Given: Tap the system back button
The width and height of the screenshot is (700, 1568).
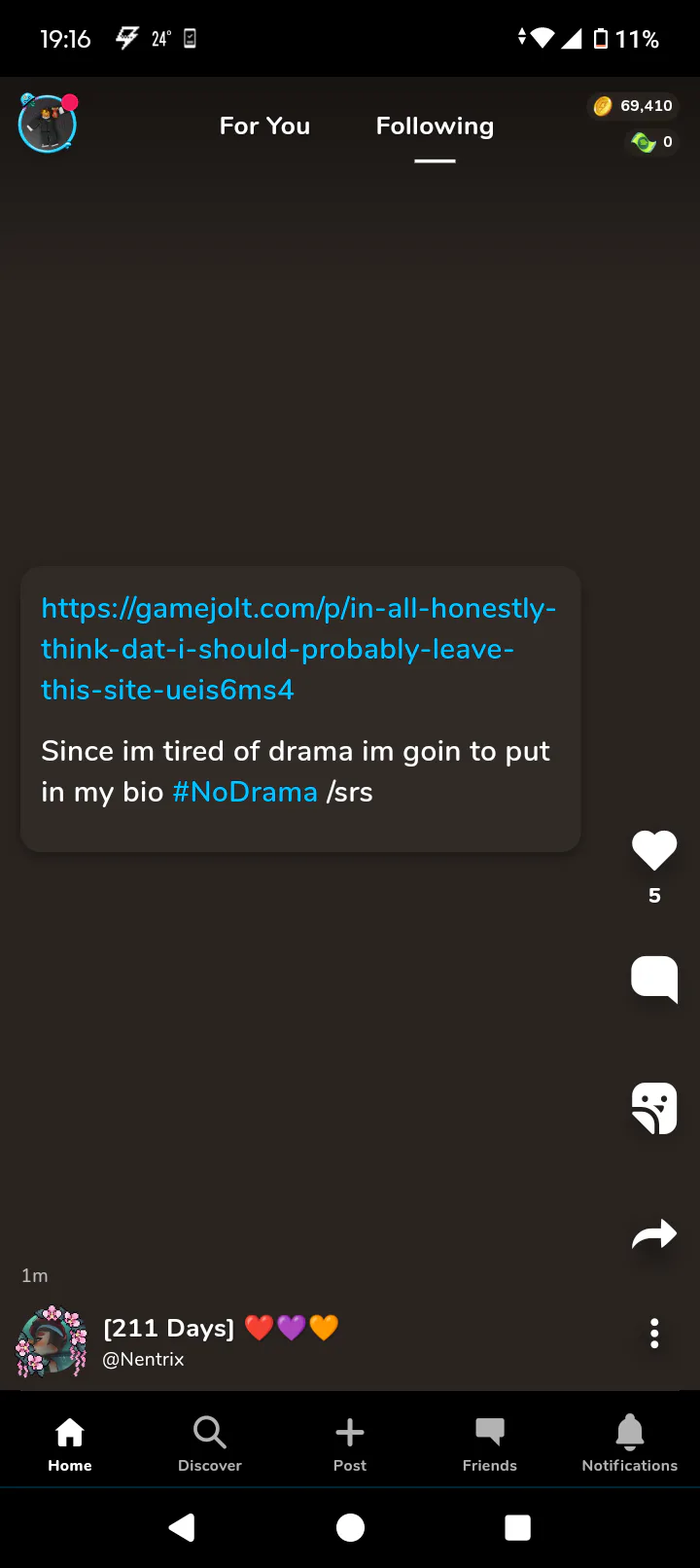Looking at the screenshot, I should point(182,1527).
